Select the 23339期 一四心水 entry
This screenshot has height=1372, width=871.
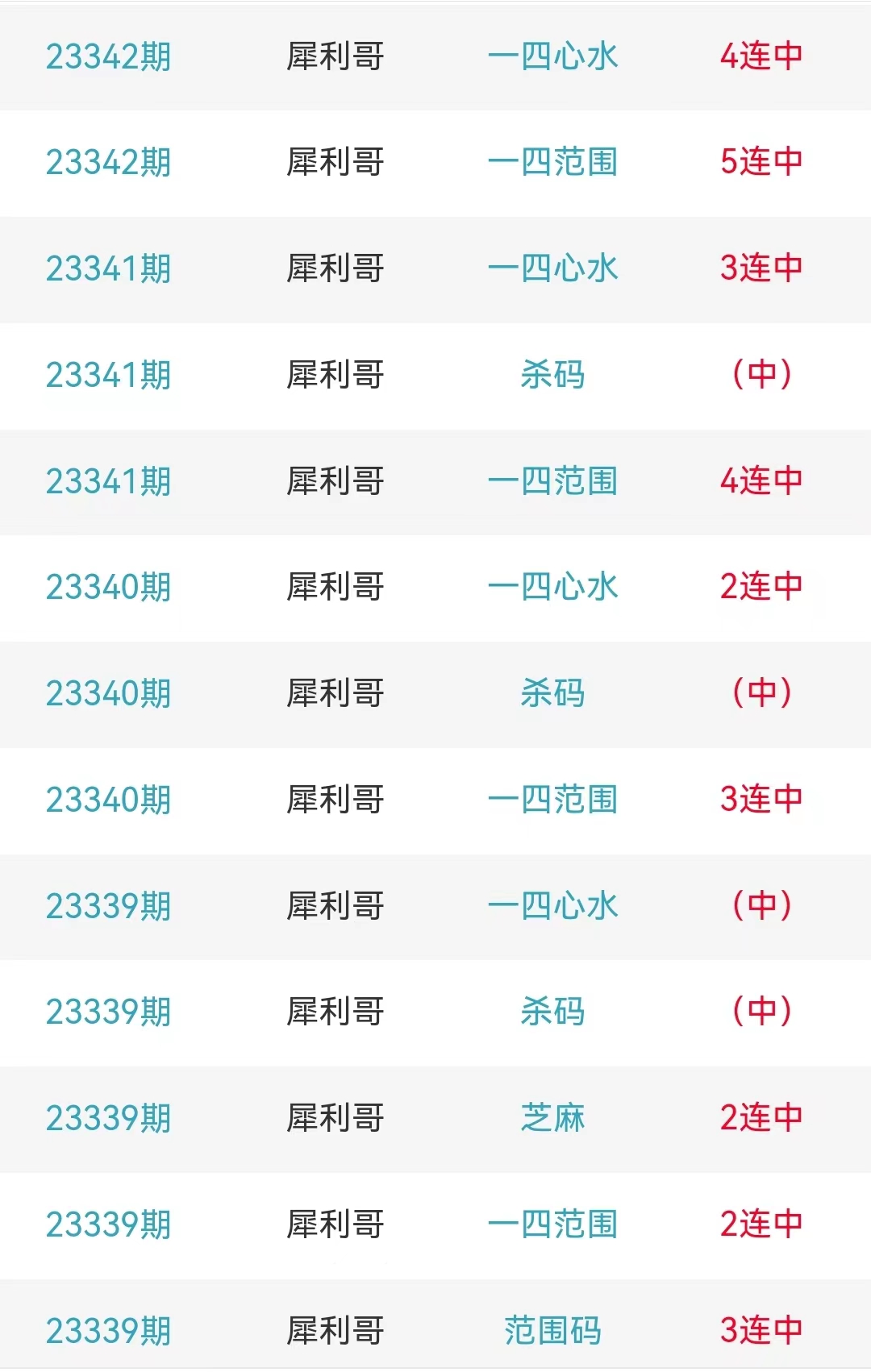[552, 906]
